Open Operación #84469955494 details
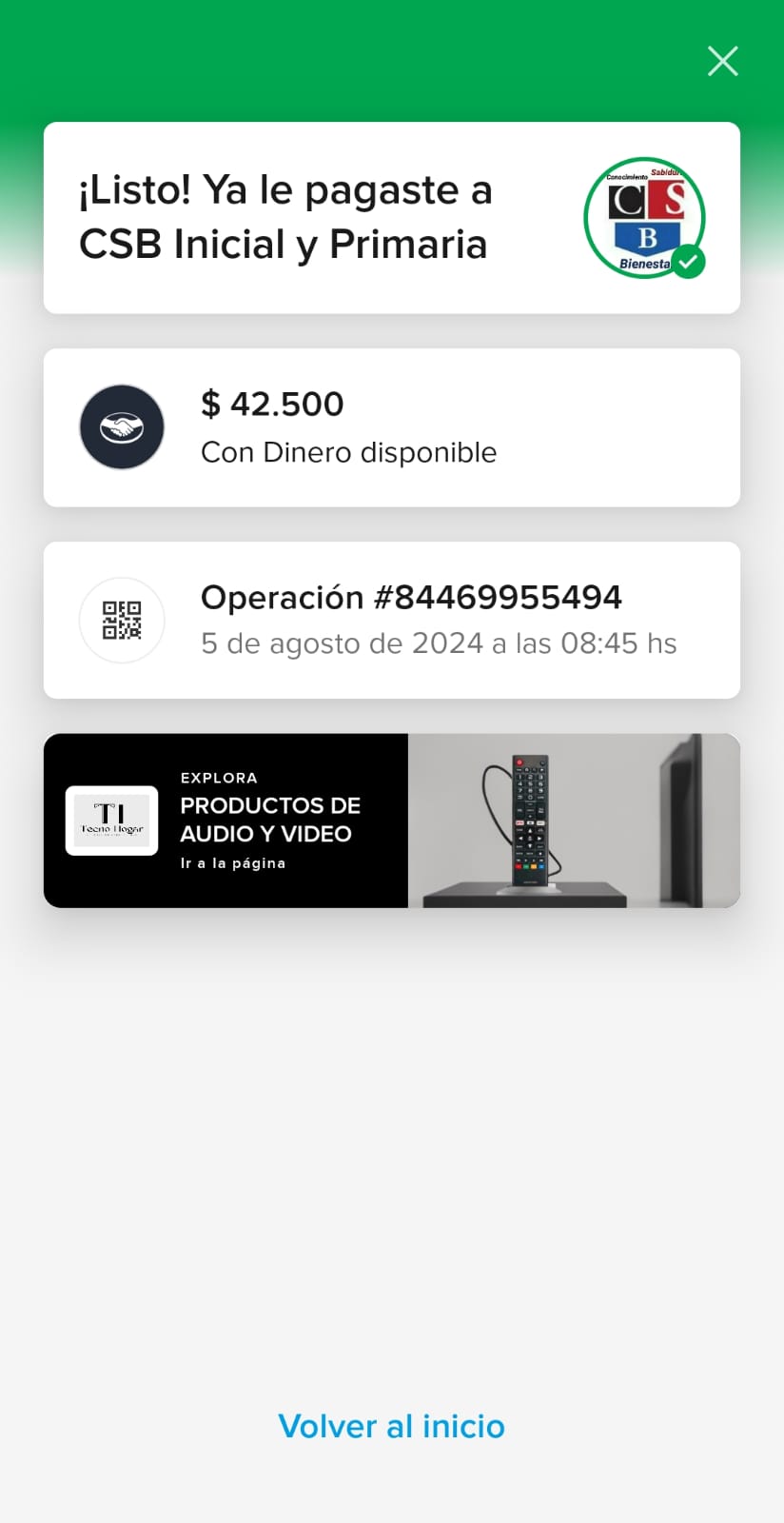Screen dimensions: 784x1523 pos(391,620)
